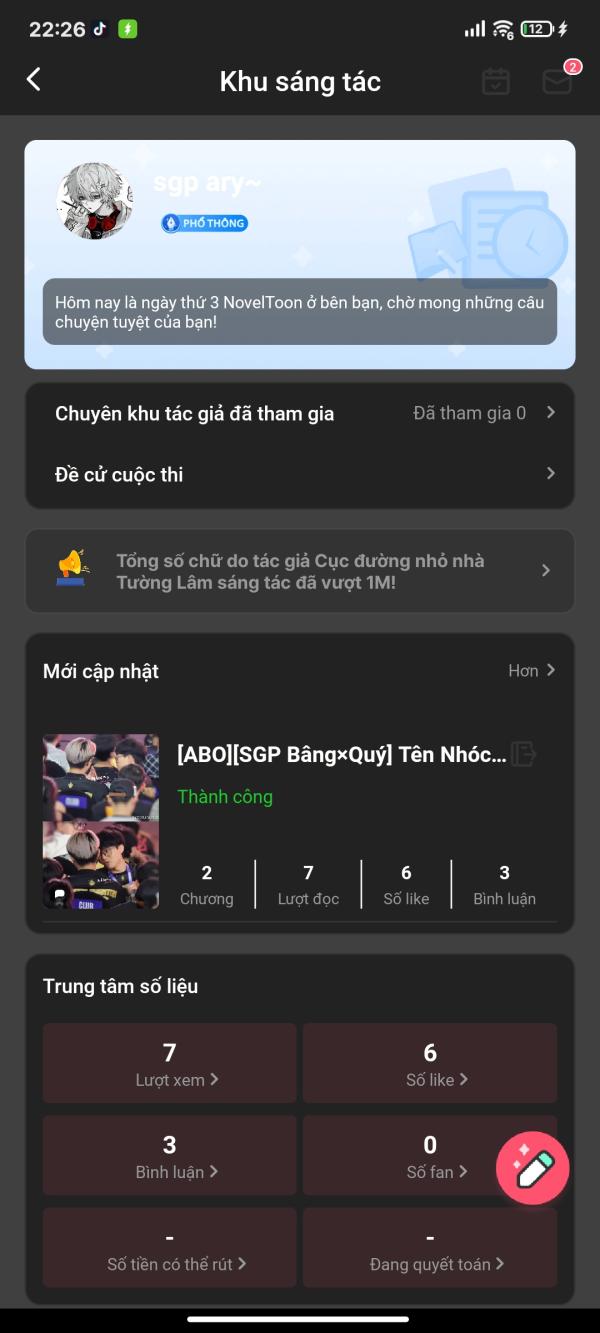Open the Tổng số chữ announcement banner
This screenshot has height=1333, width=600.
300,571
